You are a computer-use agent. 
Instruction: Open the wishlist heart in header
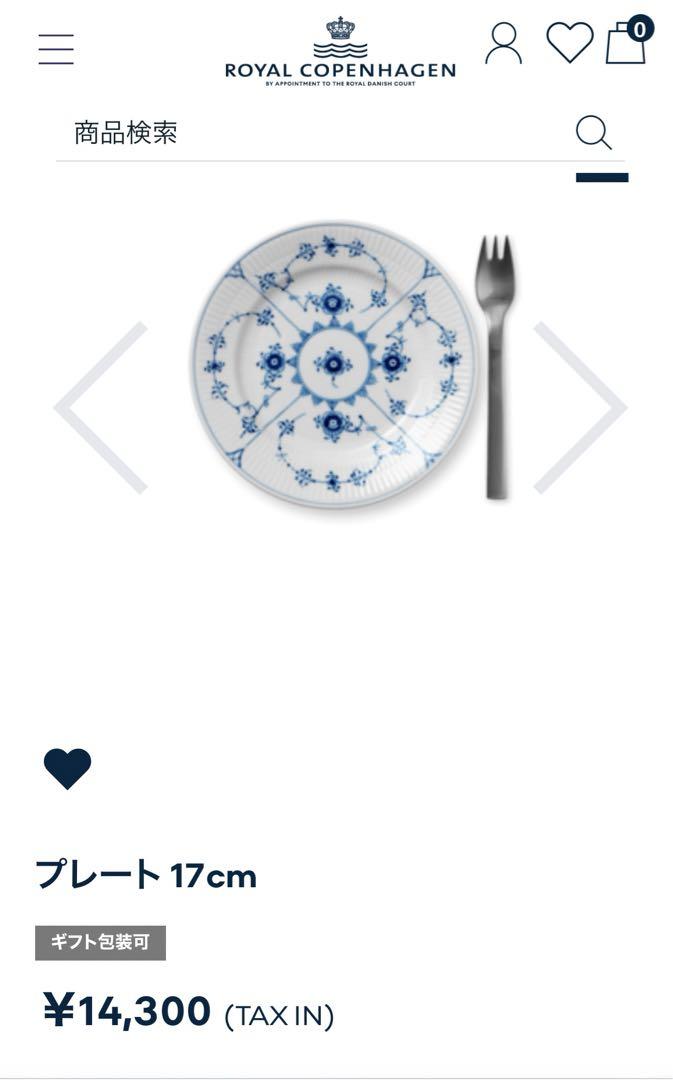(x=570, y=43)
